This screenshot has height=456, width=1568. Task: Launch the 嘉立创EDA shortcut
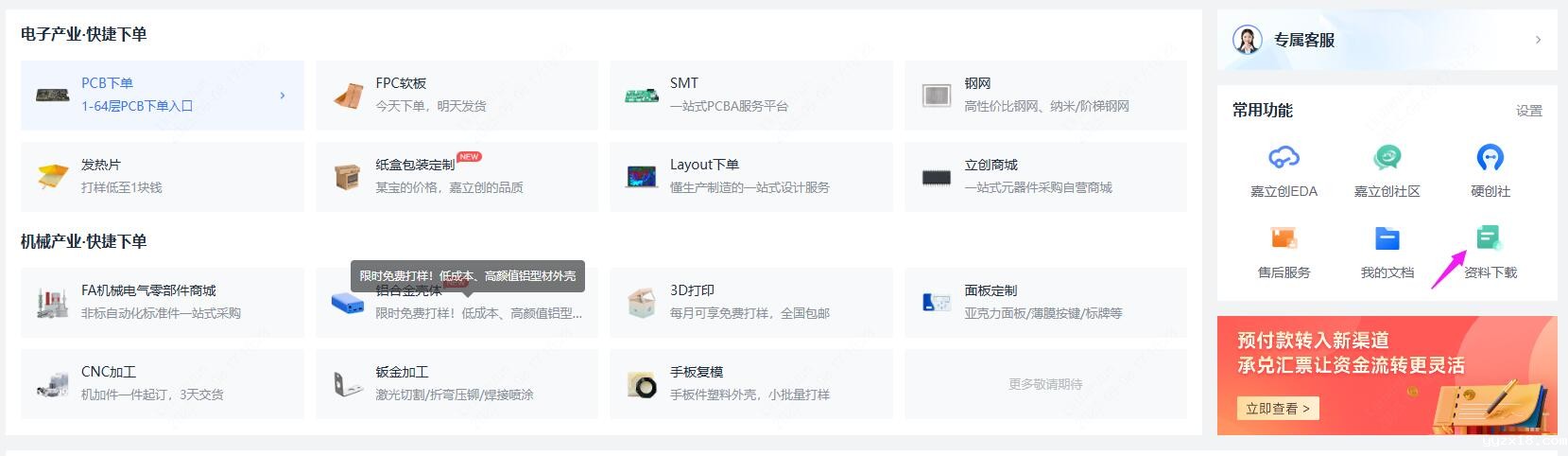coord(1284,170)
